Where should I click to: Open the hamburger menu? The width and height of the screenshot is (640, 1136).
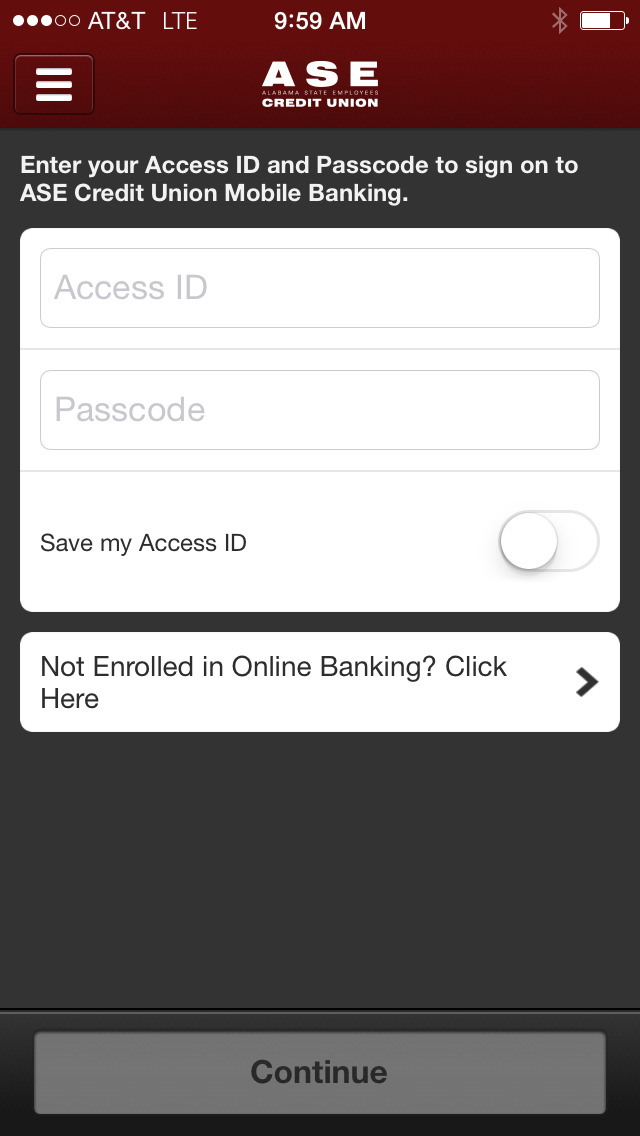click(x=54, y=84)
